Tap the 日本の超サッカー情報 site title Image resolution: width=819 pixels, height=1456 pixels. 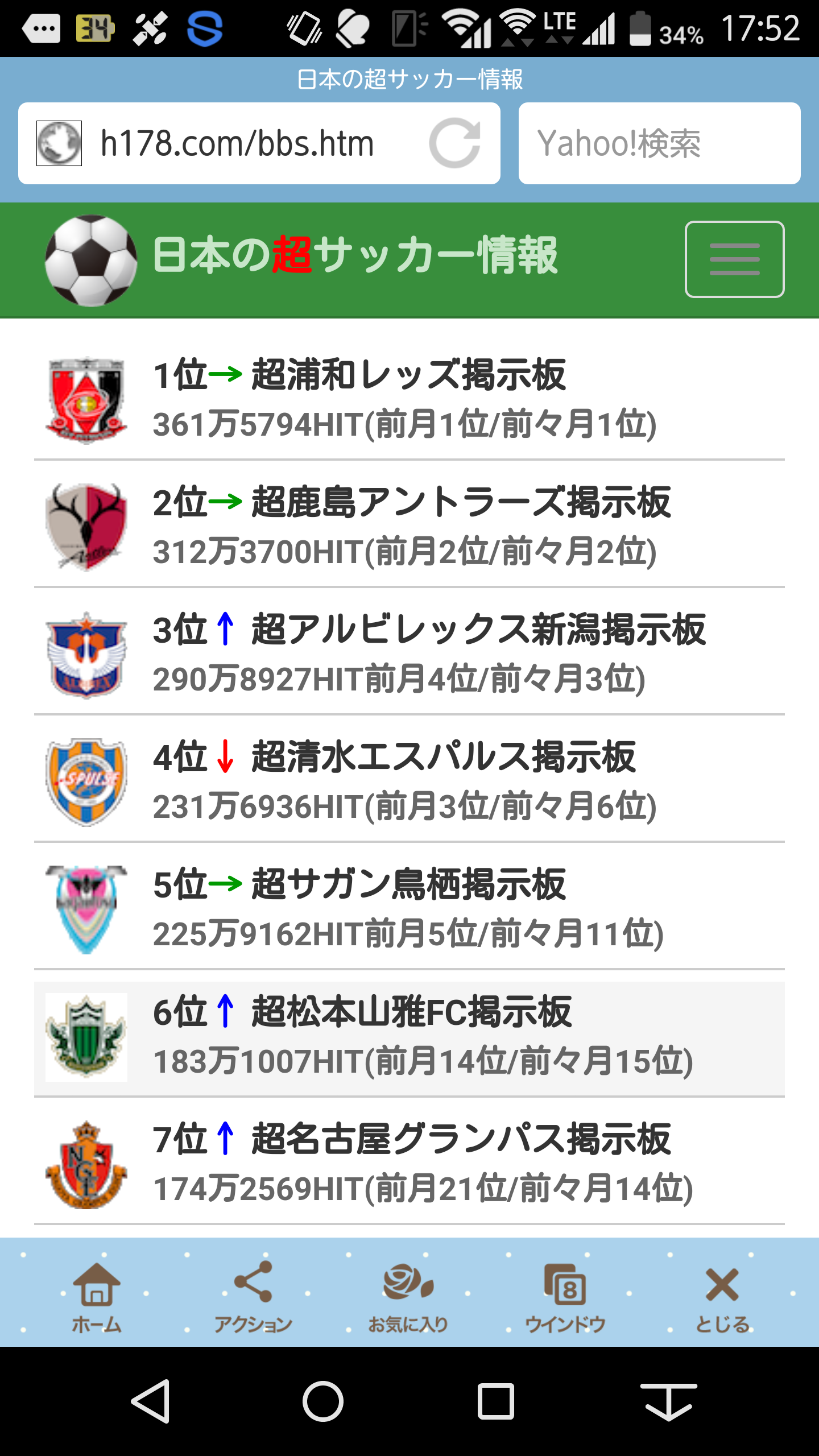(355, 256)
